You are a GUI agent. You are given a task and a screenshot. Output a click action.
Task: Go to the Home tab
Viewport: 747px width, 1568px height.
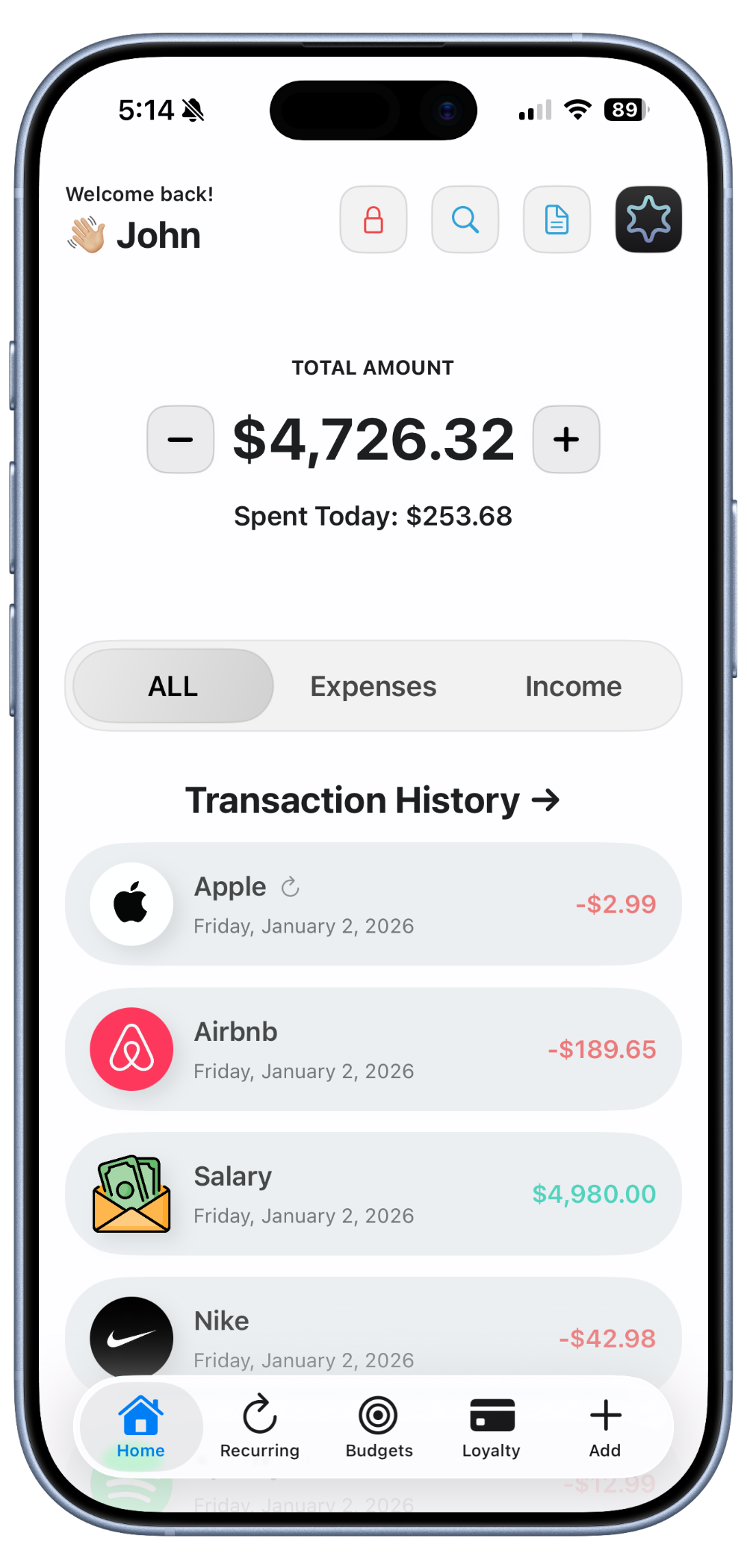[140, 1427]
